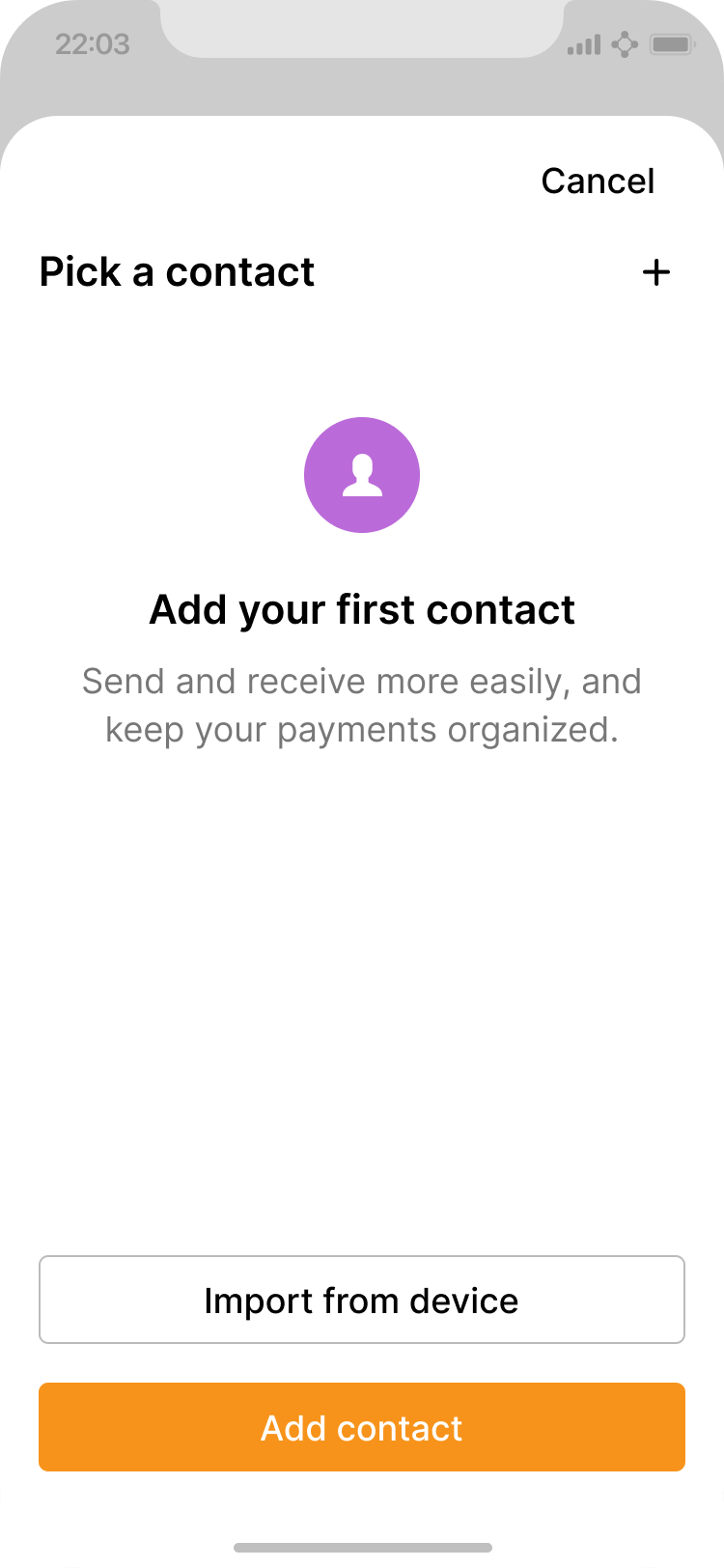Tap the plus icon beside Pick a contact
The width and height of the screenshot is (724, 1568).
pyautogui.click(x=656, y=272)
